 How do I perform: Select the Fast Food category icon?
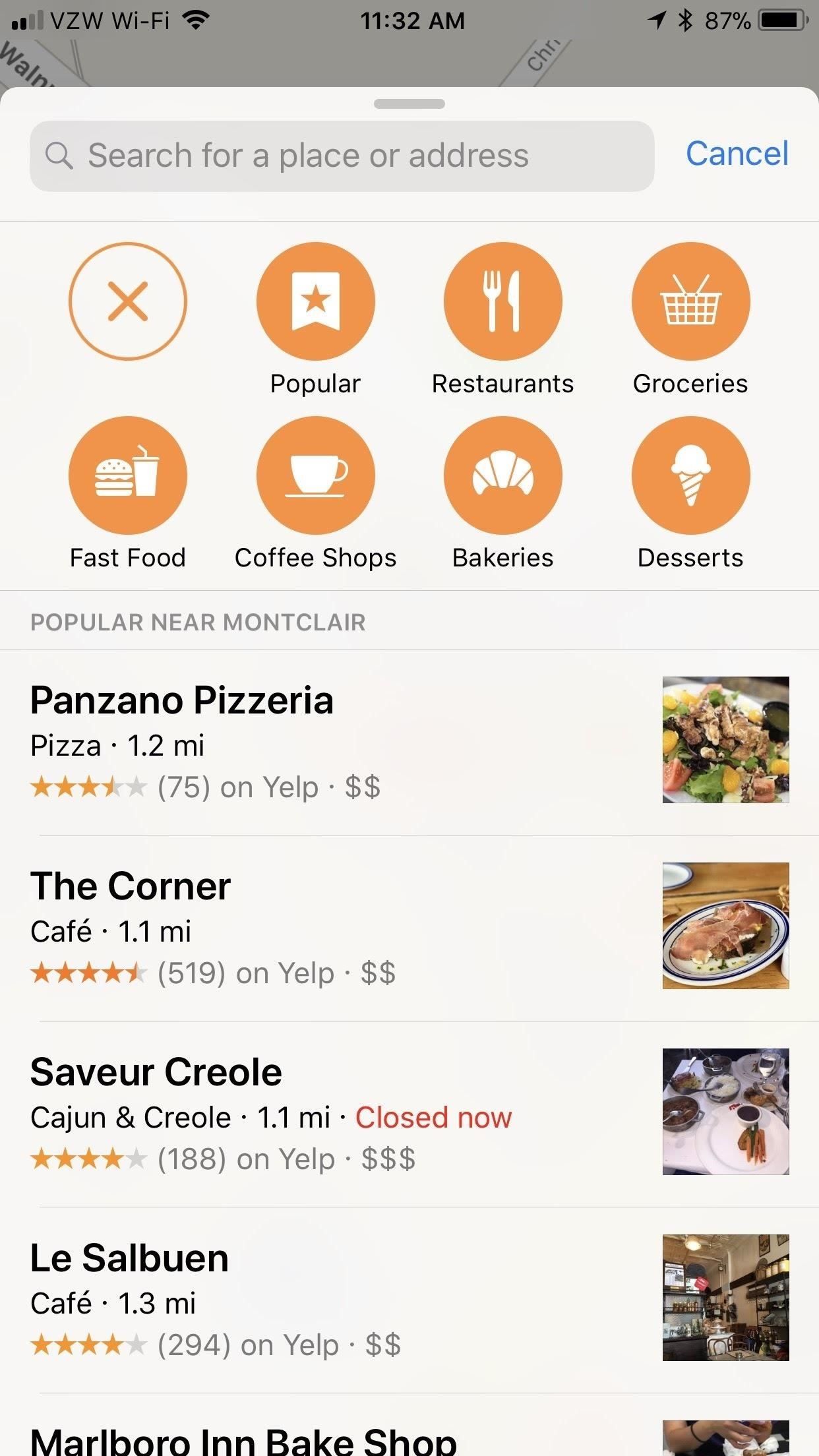(x=128, y=475)
